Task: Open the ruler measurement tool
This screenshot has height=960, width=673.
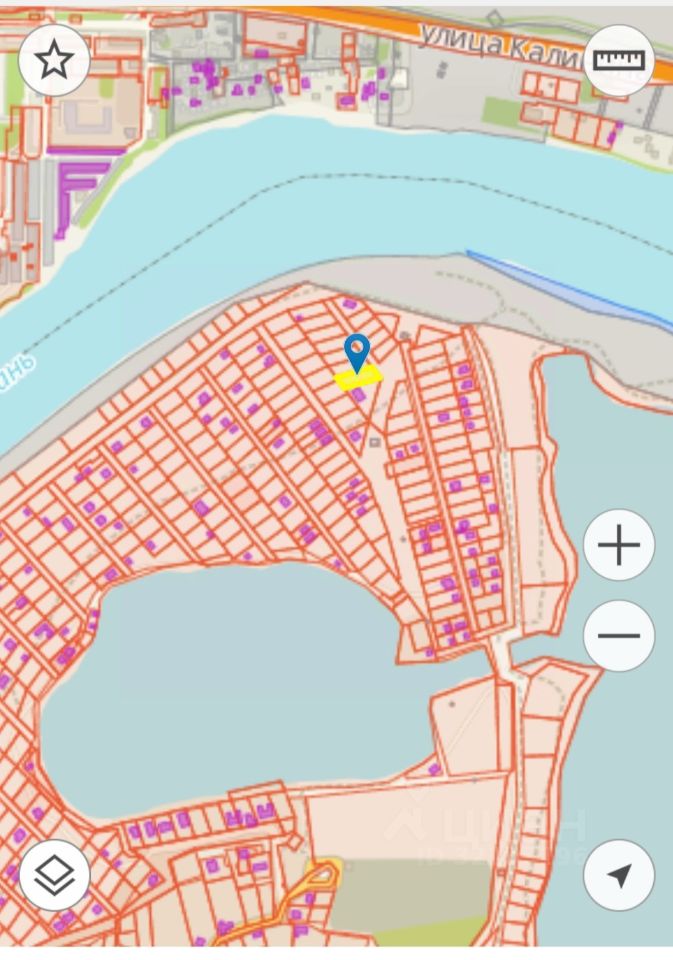Action: (x=619, y=60)
